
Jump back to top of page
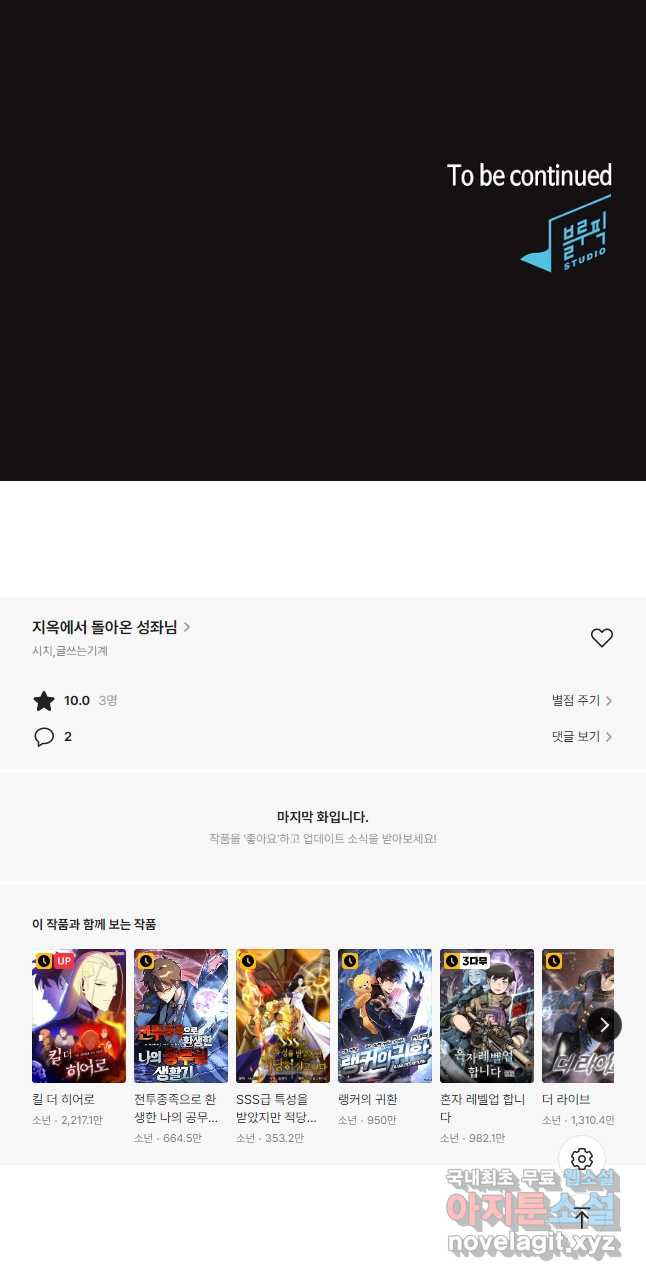(582, 1218)
